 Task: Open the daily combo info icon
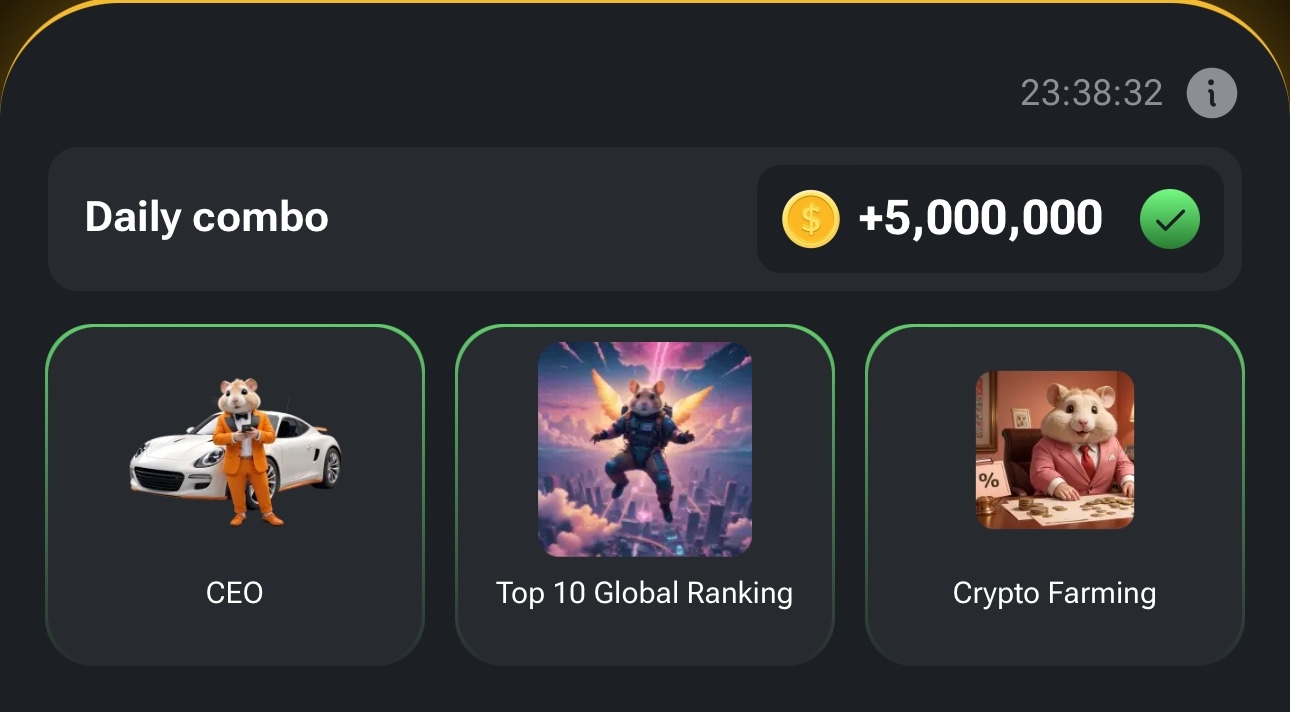1211,94
